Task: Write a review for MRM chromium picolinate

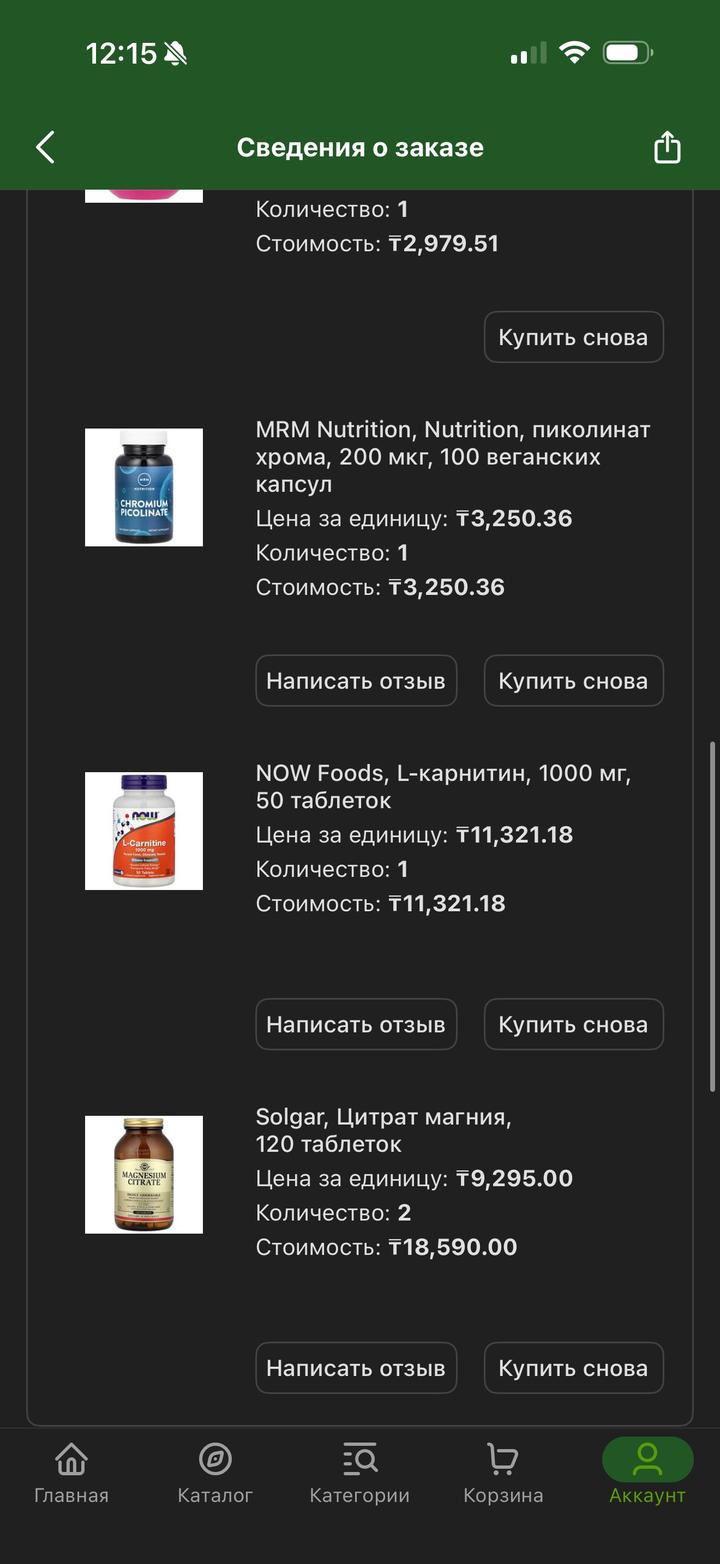Action: tap(356, 681)
